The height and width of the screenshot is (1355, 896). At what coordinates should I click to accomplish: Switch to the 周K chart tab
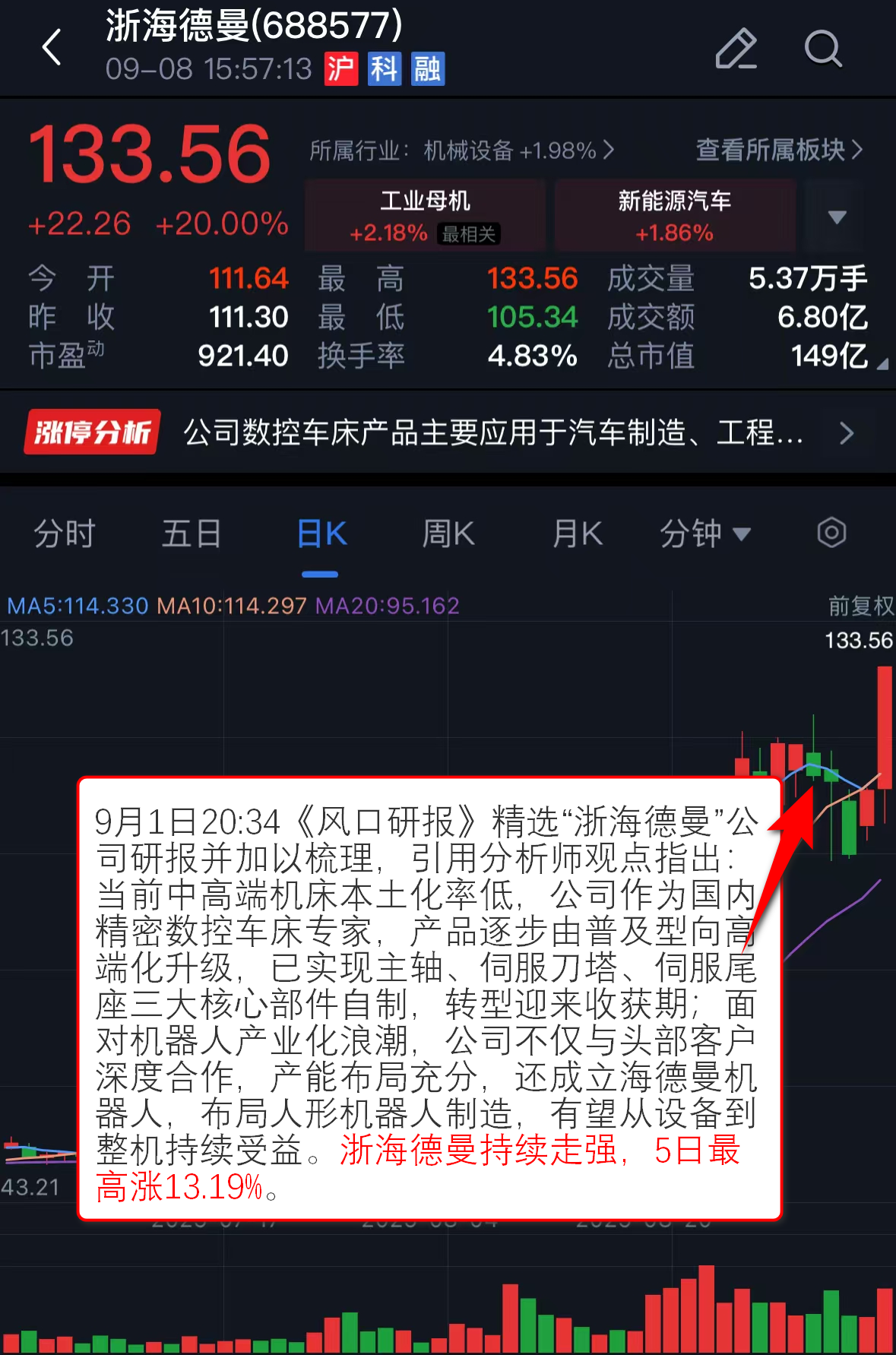click(x=448, y=533)
